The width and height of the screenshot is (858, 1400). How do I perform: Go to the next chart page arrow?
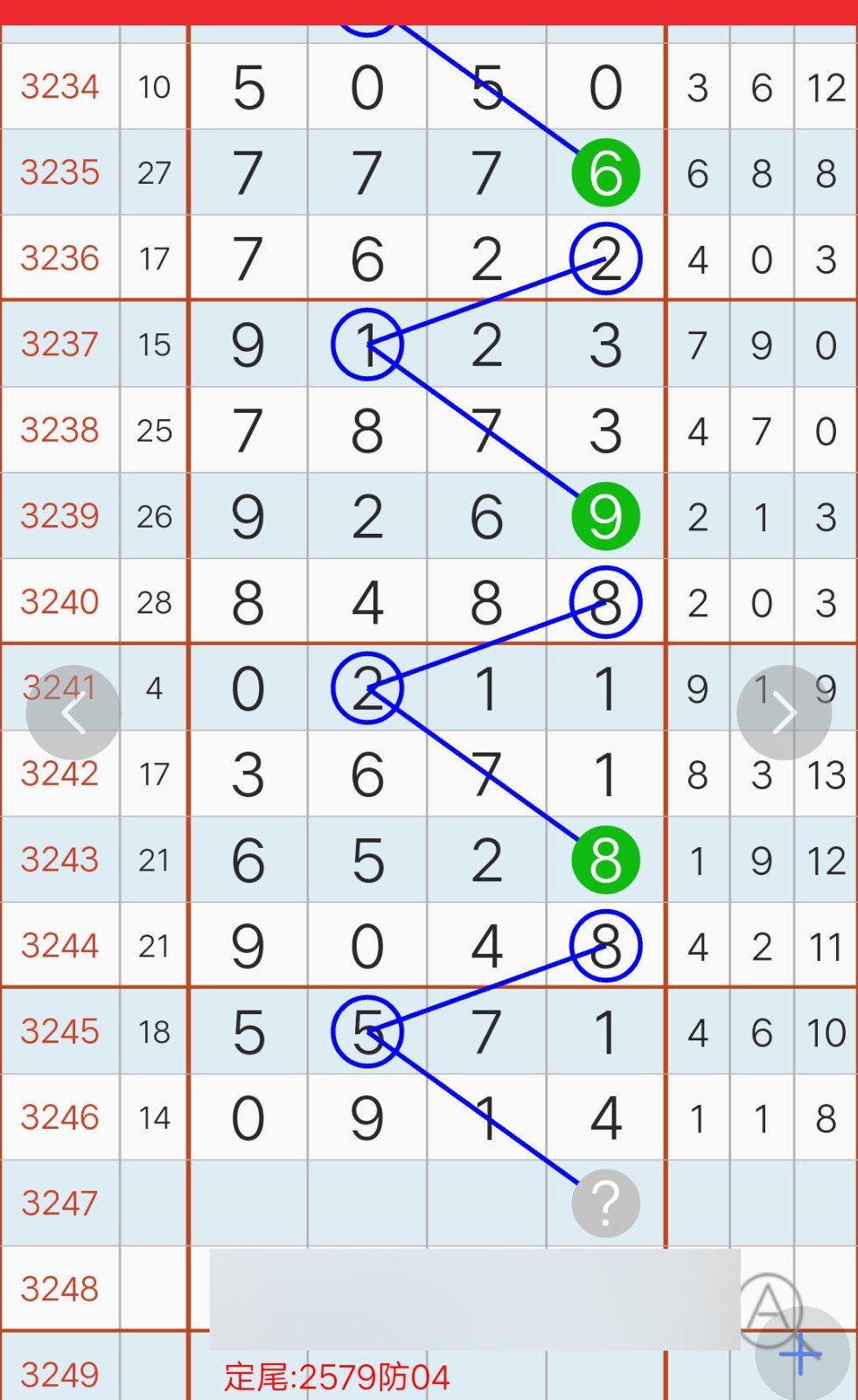[784, 713]
